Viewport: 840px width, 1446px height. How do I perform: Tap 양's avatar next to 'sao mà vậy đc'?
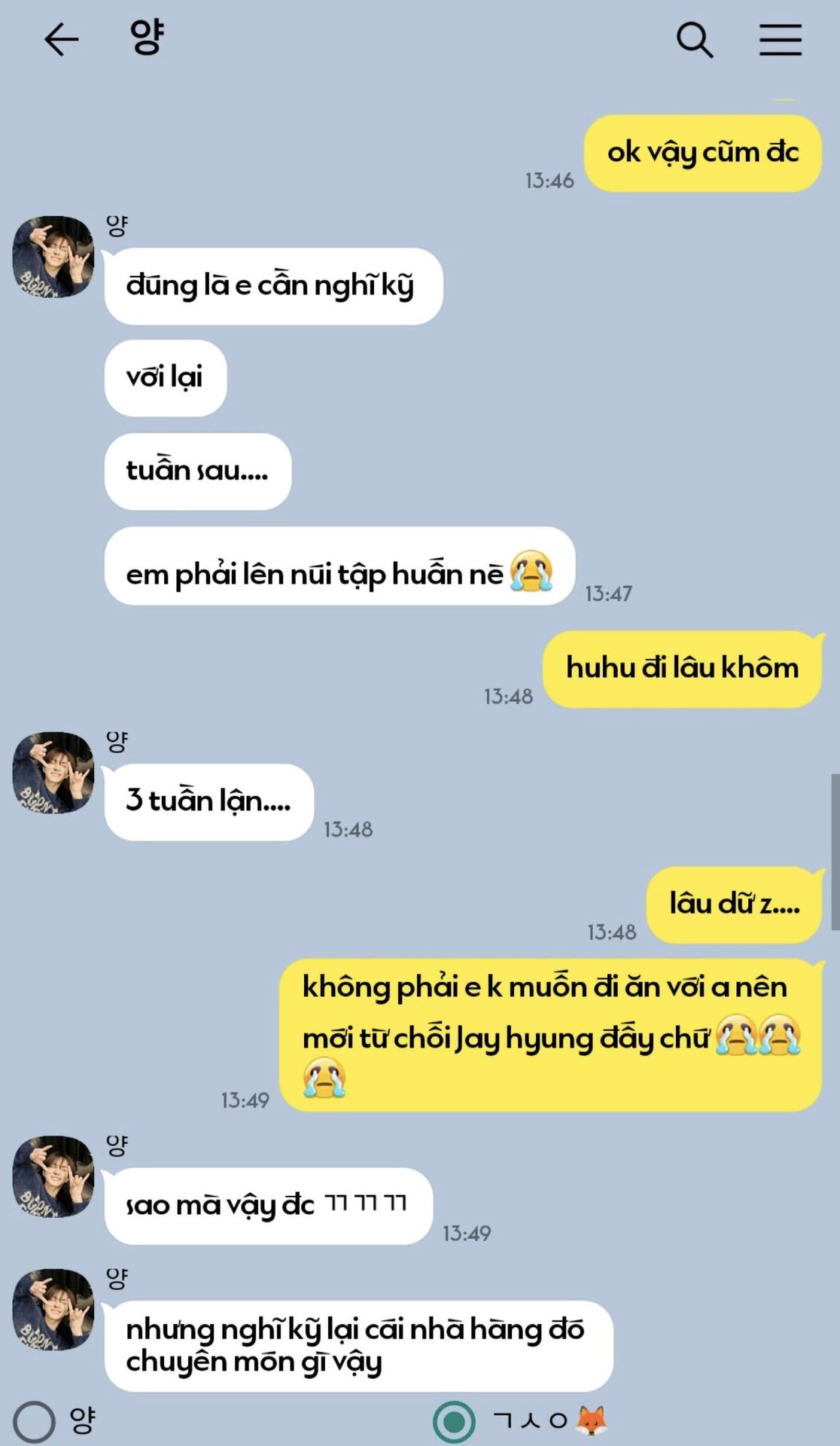tap(53, 1176)
